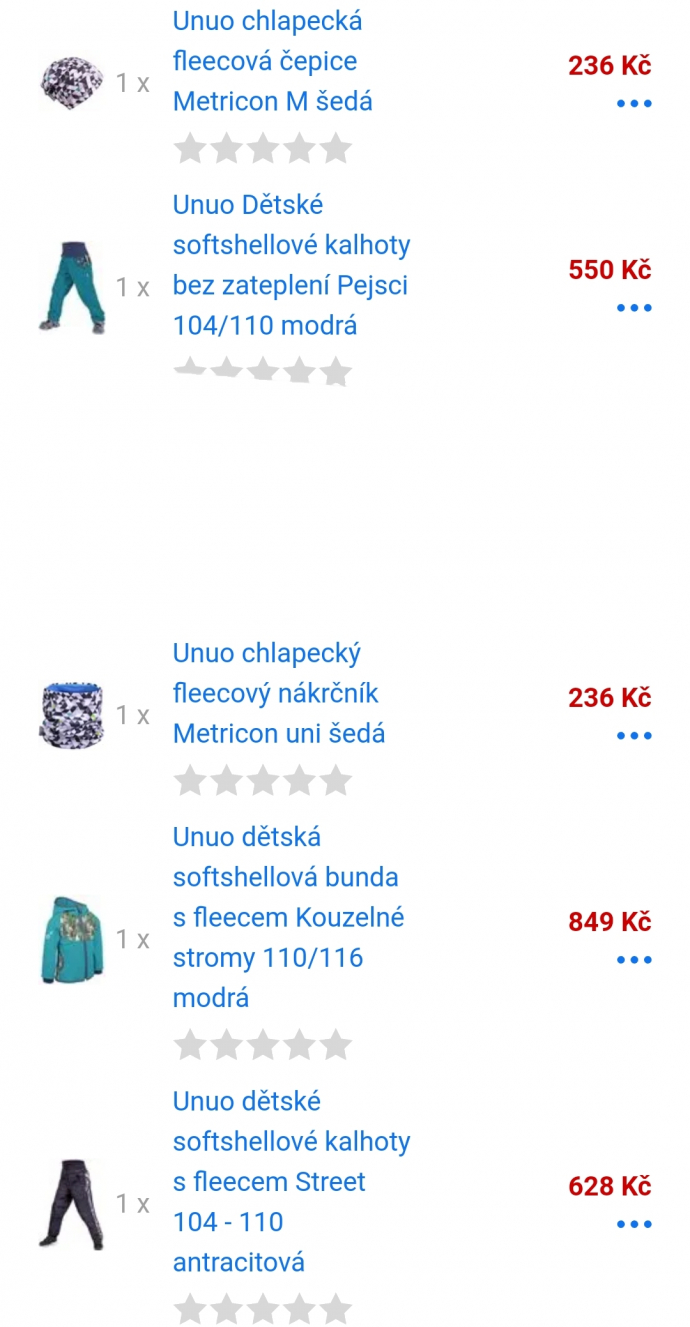Open more options for the 236 Kč čepice

[633, 104]
